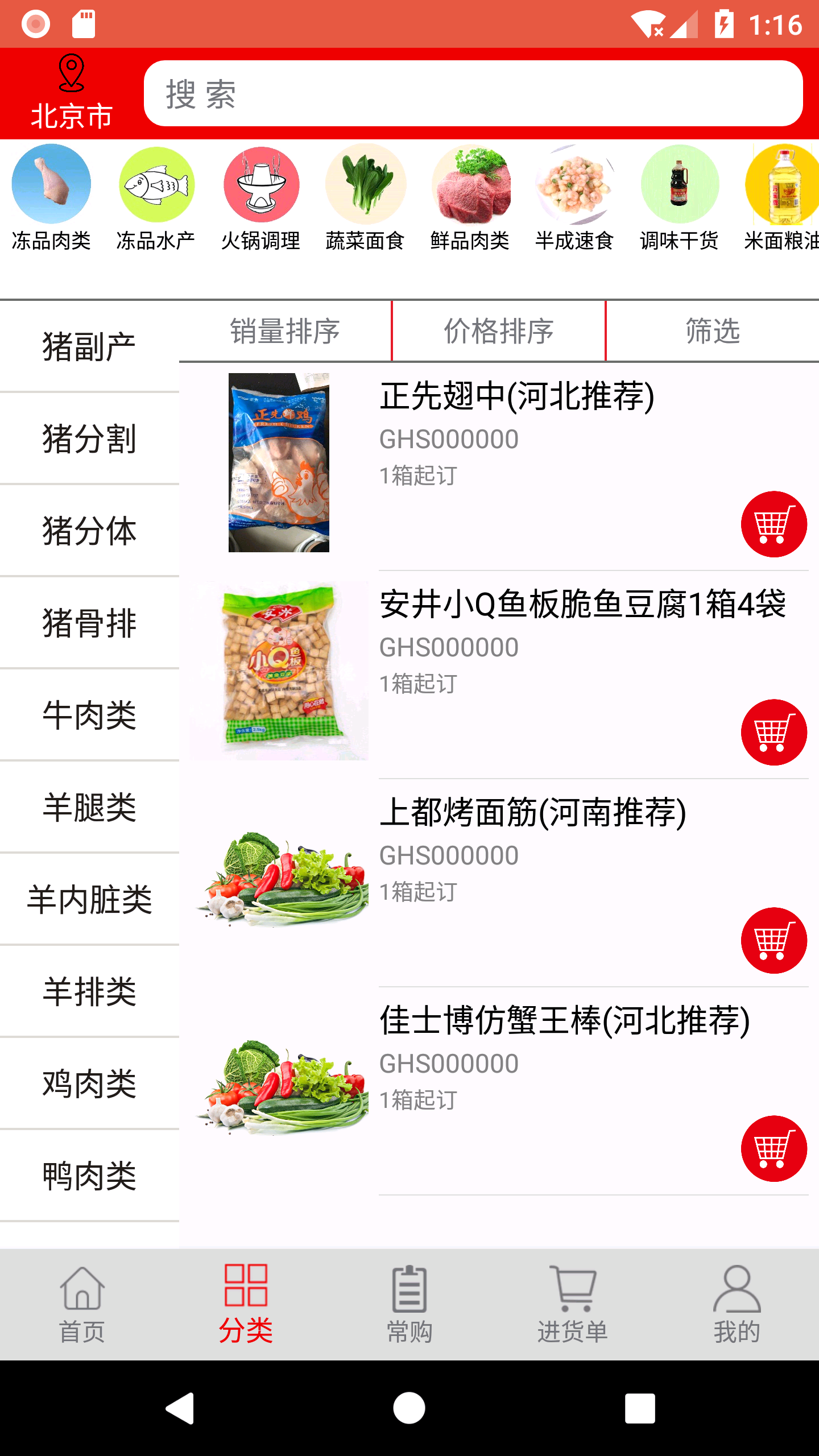Select the 鸡肉类 chicken category
Image resolution: width=819 pixels, height=1456 pixels.
(x=89, y=1083)
